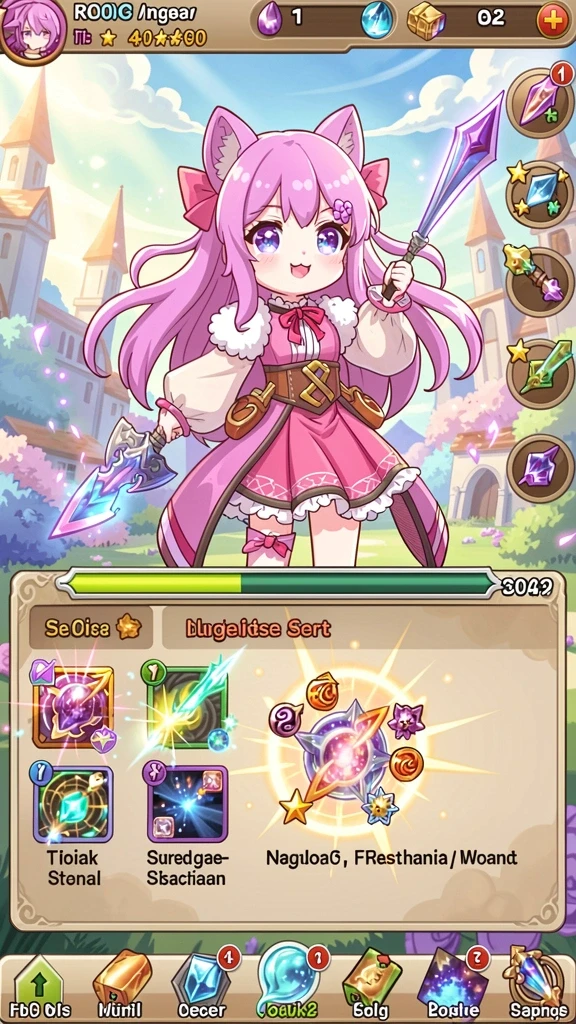
Task: Open the Boalue galaxy card tab
Action: pyautogui.click(x=451, y=986)
